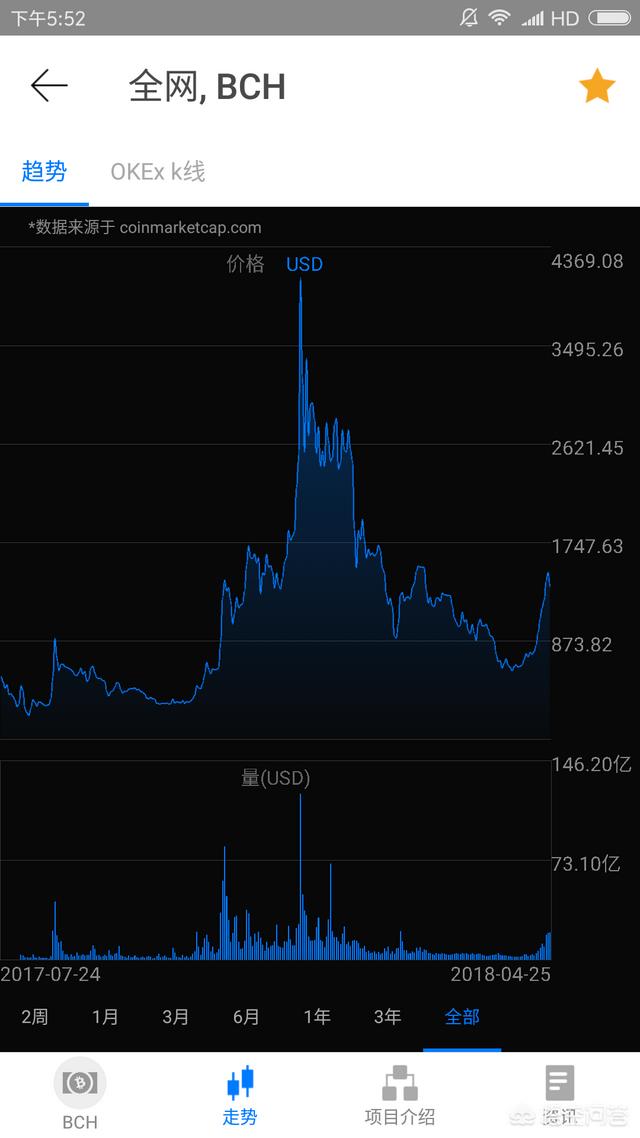The width and height of the screenshot is (640, 1138).
Task: Show the 6月 chart range
Action: 246,1017
